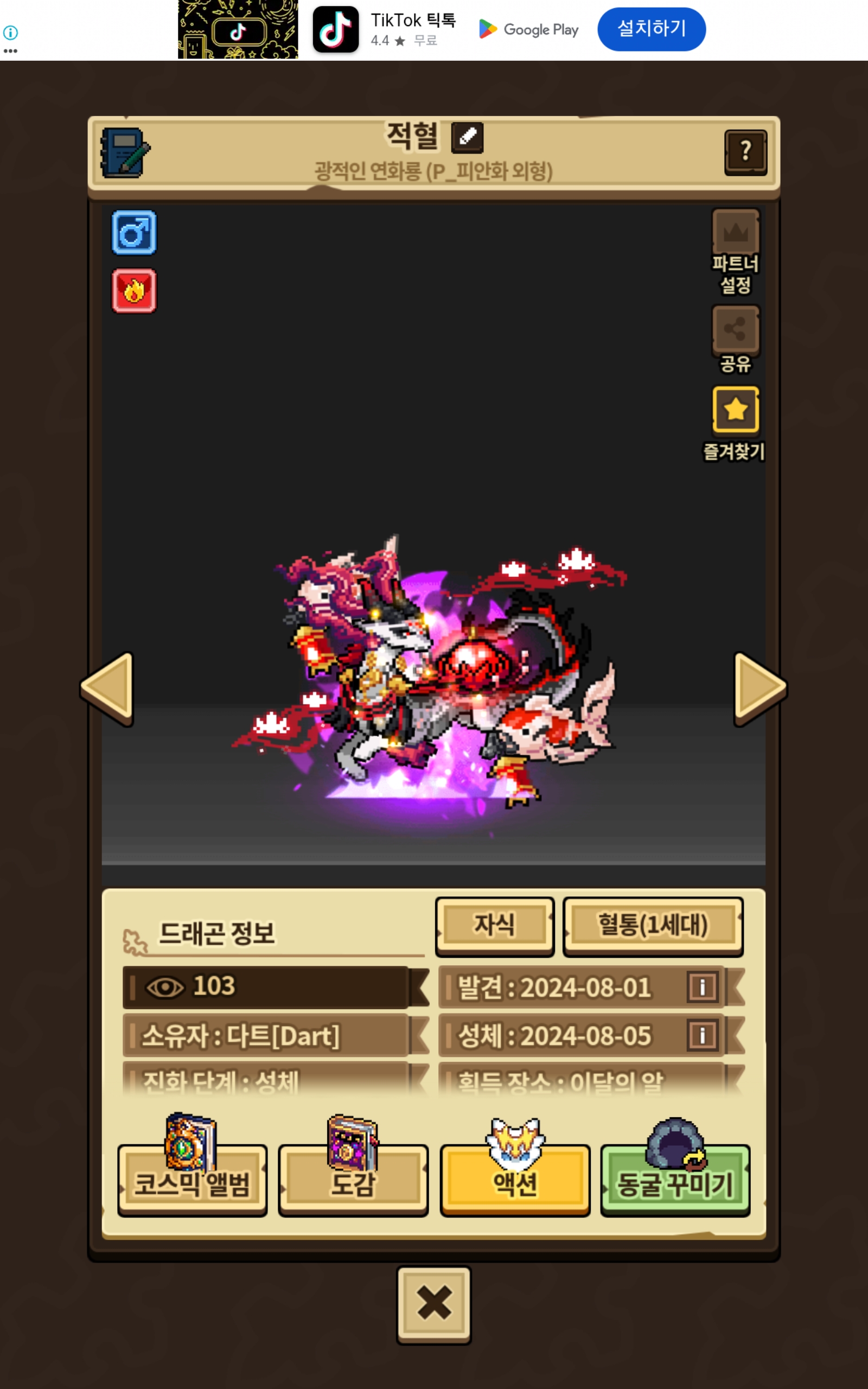868x1389 pixels.
Task: Install TikTok via 설치하기 button
Action: pyautogui.click(x=652, y=29)
